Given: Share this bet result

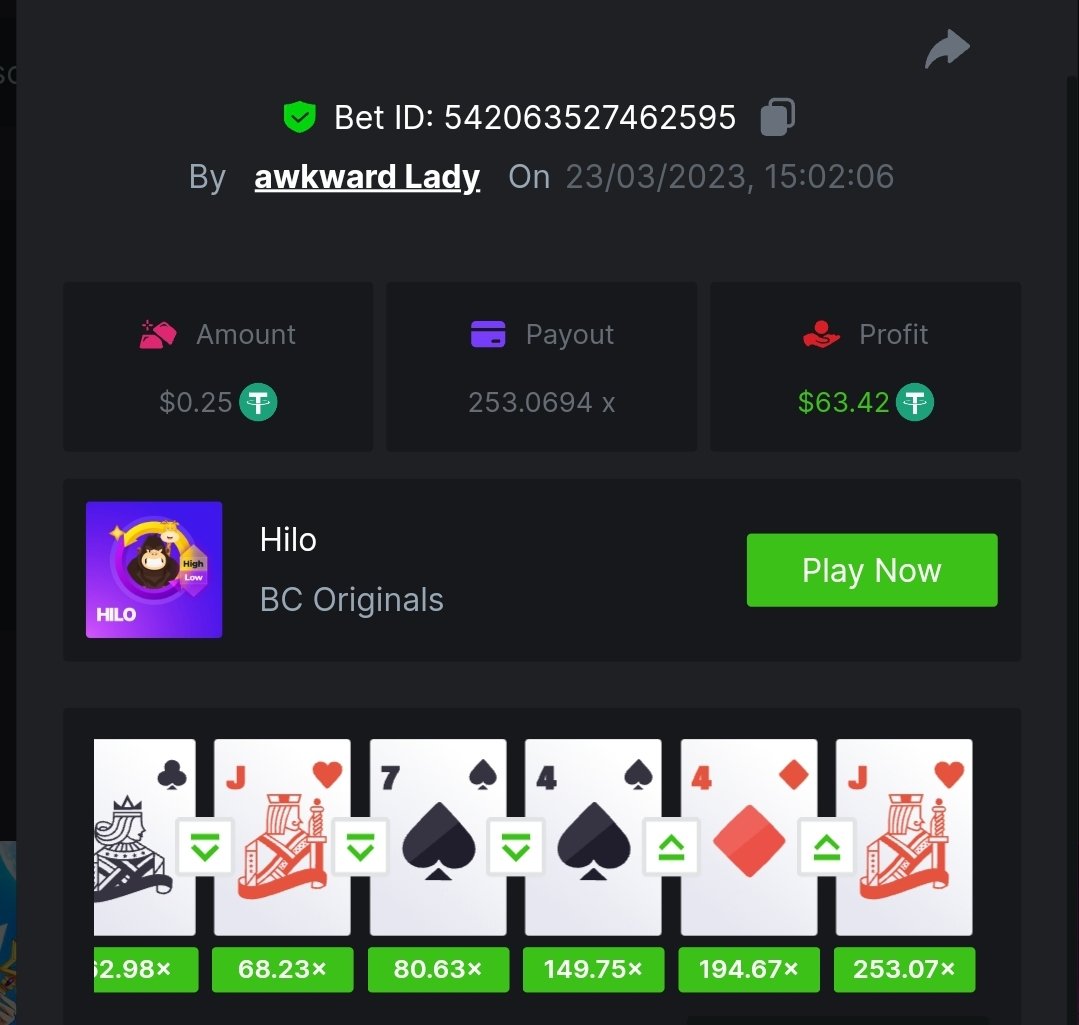Looking at the screenshot, I should pyautogui.click(x=946, y=49).
